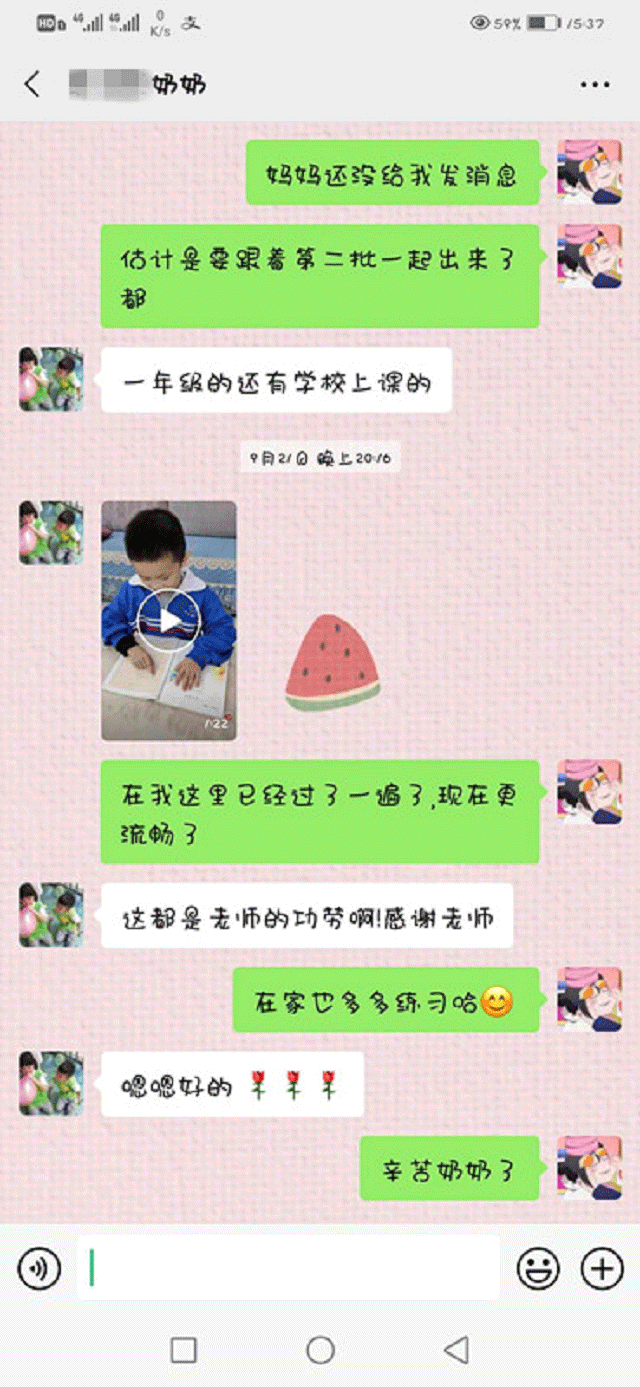
Task: Open the system recent apps view
Action: pos(184,1351)
